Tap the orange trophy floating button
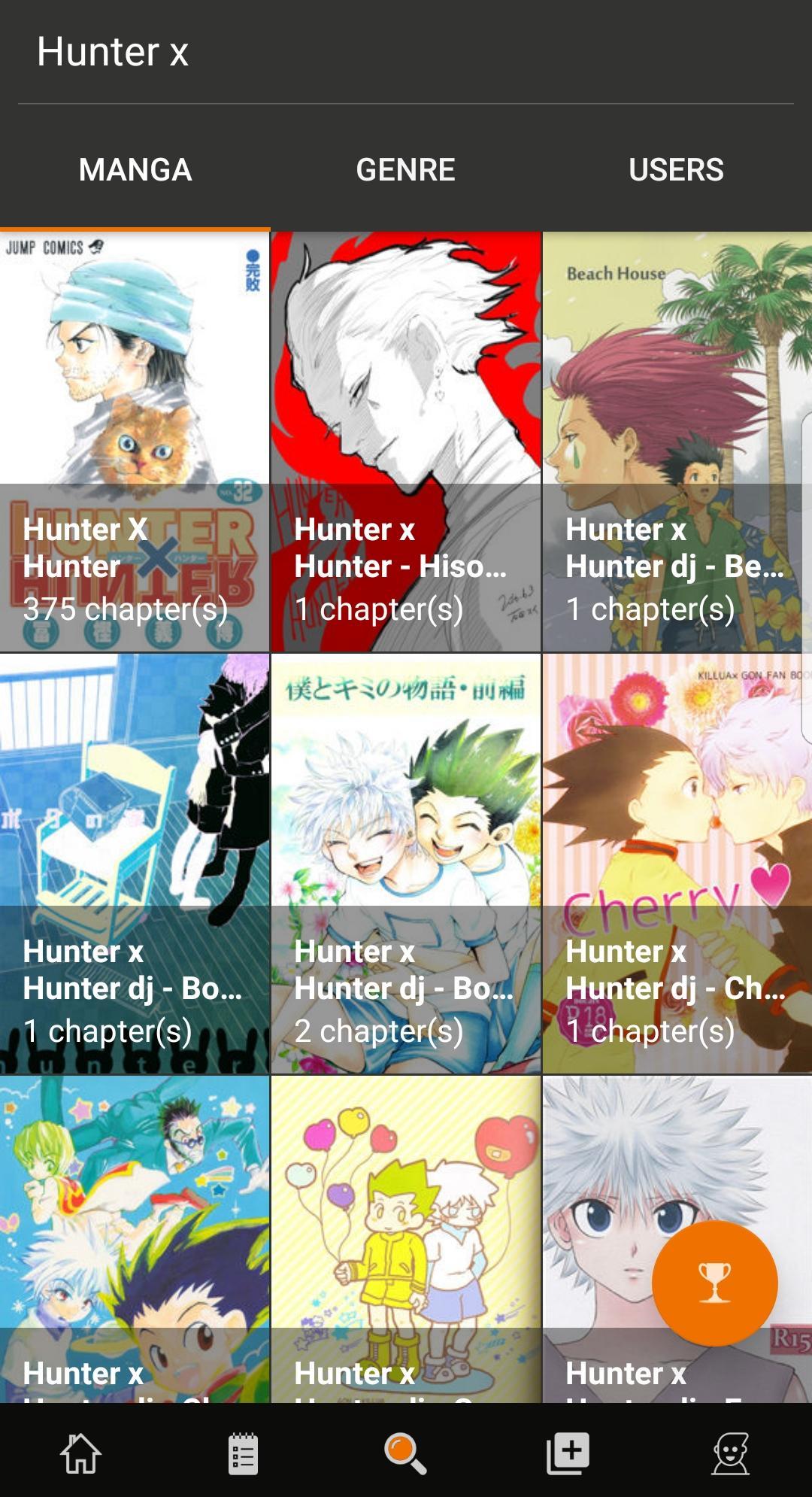The image size is (812, 1497). (714, 1283)
